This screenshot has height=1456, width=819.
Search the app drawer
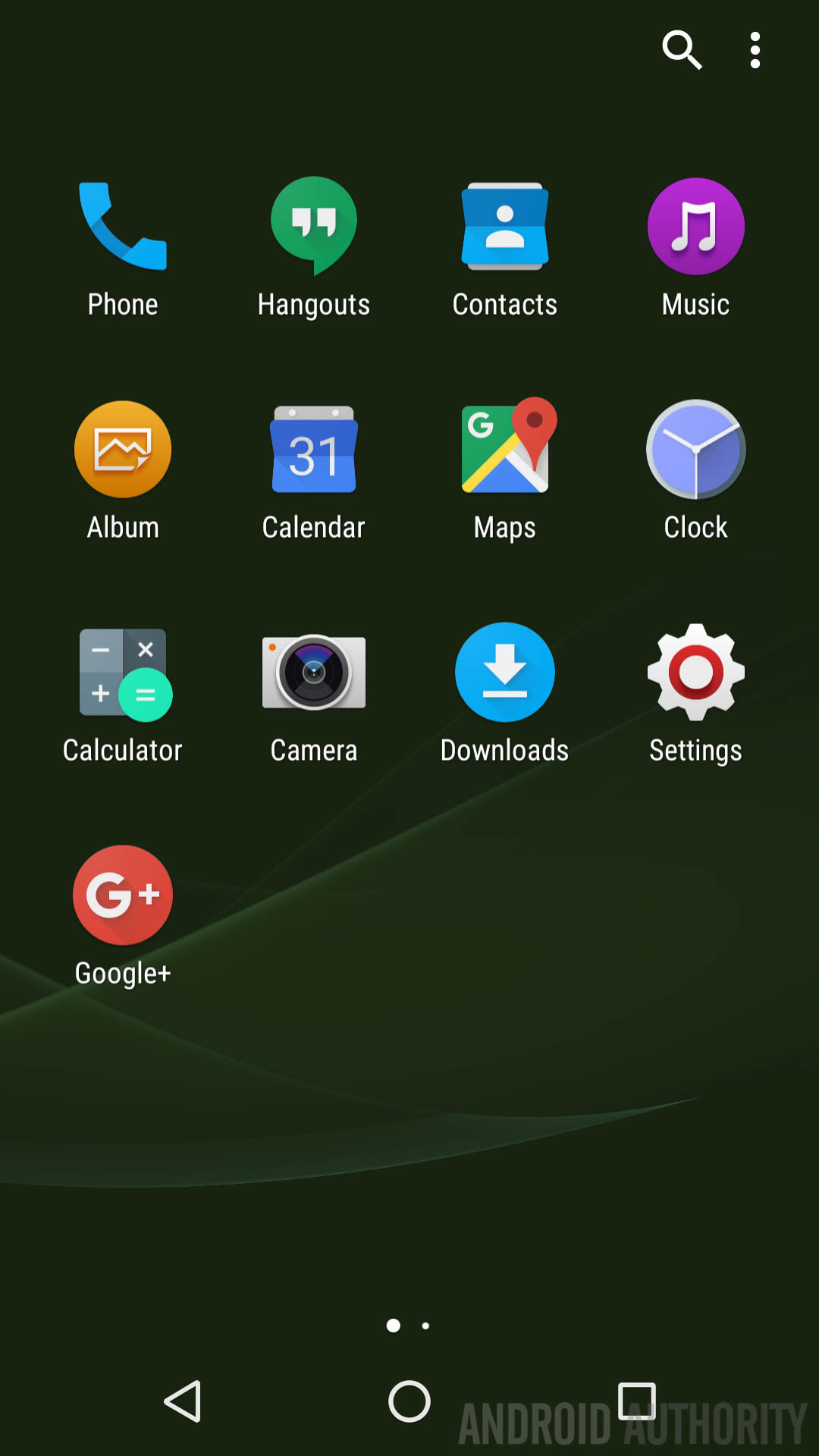681,50
